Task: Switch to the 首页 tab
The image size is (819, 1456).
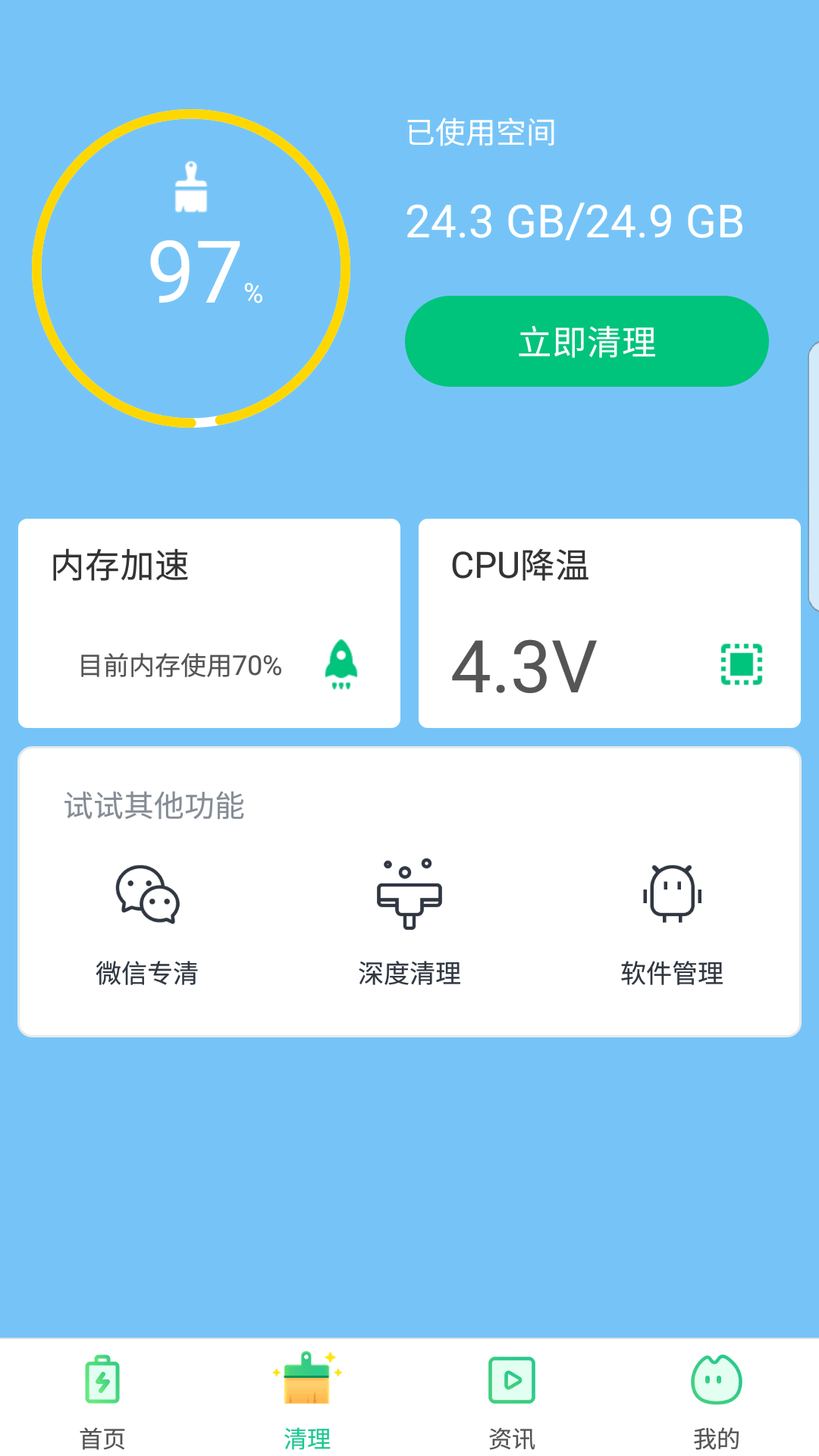Action: 102,1400
